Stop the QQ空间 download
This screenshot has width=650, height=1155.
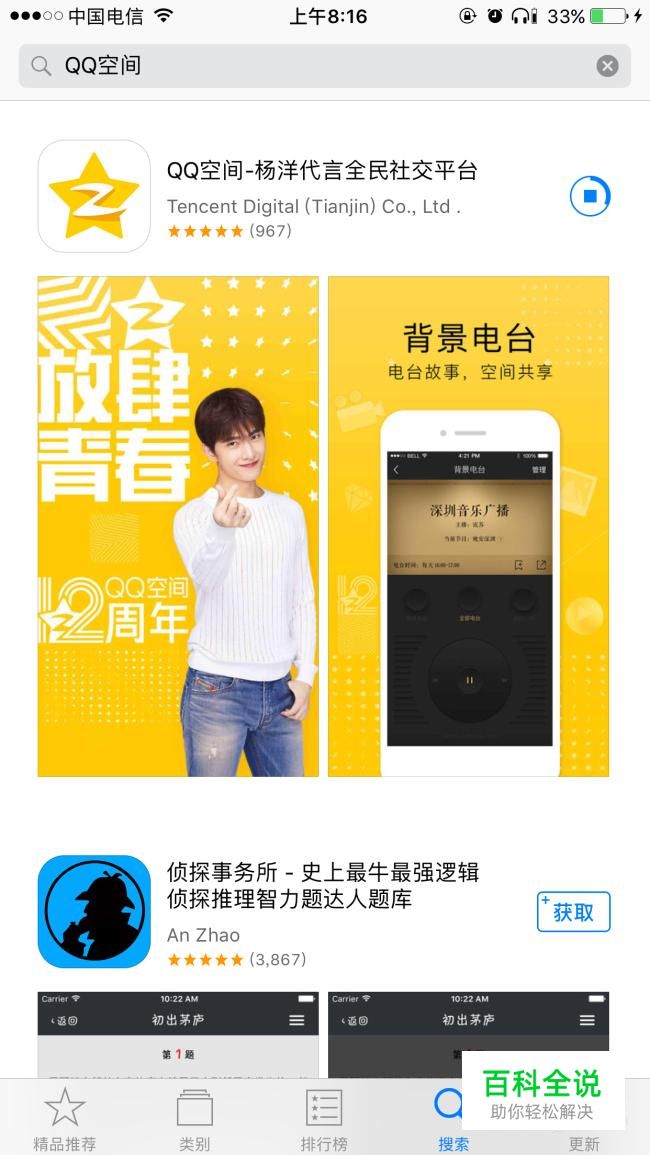click(x=590, y=196)
